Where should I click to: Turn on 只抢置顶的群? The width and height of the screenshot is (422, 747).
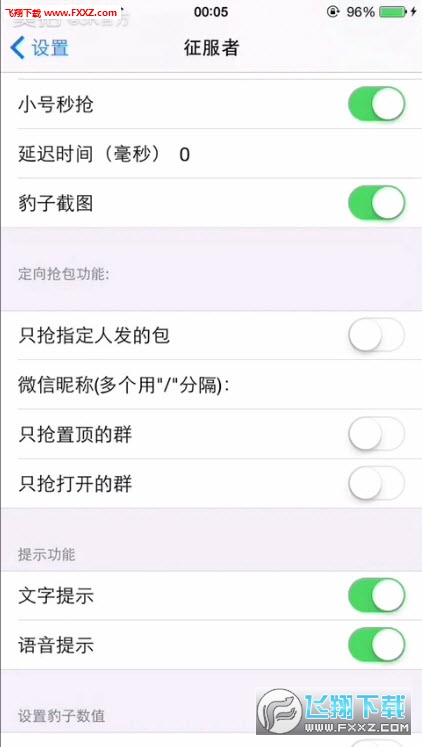click(377, 434)
